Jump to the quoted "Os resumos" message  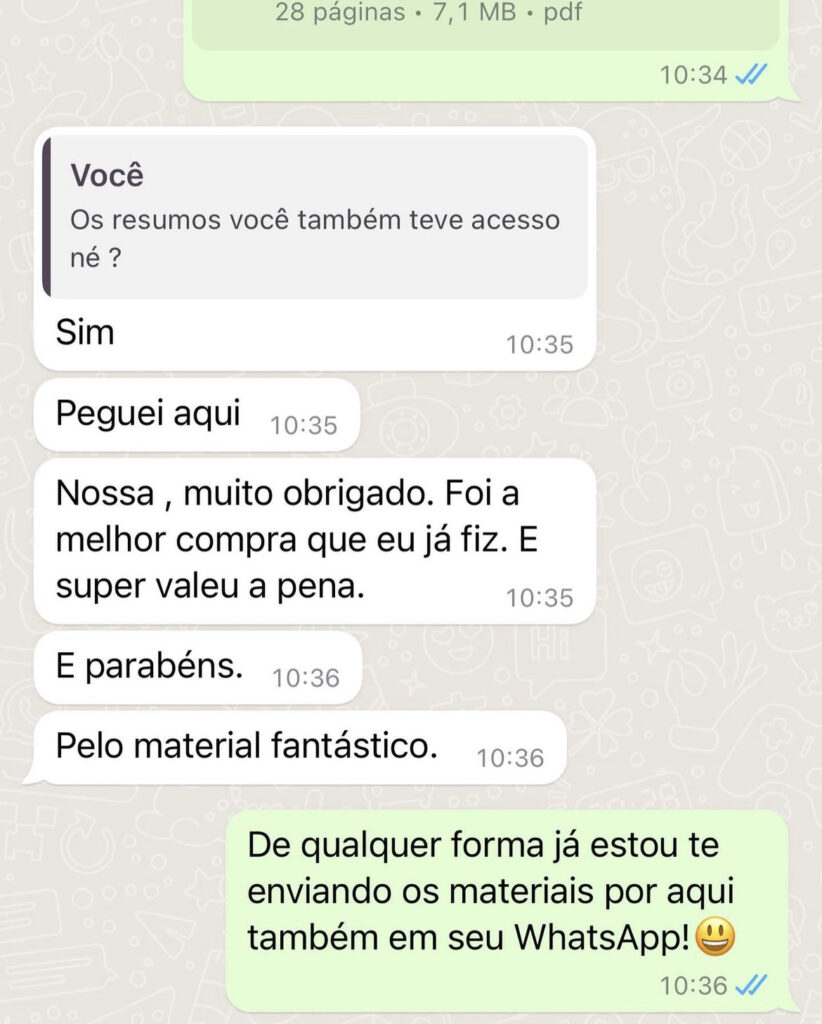tap(315, 217)
